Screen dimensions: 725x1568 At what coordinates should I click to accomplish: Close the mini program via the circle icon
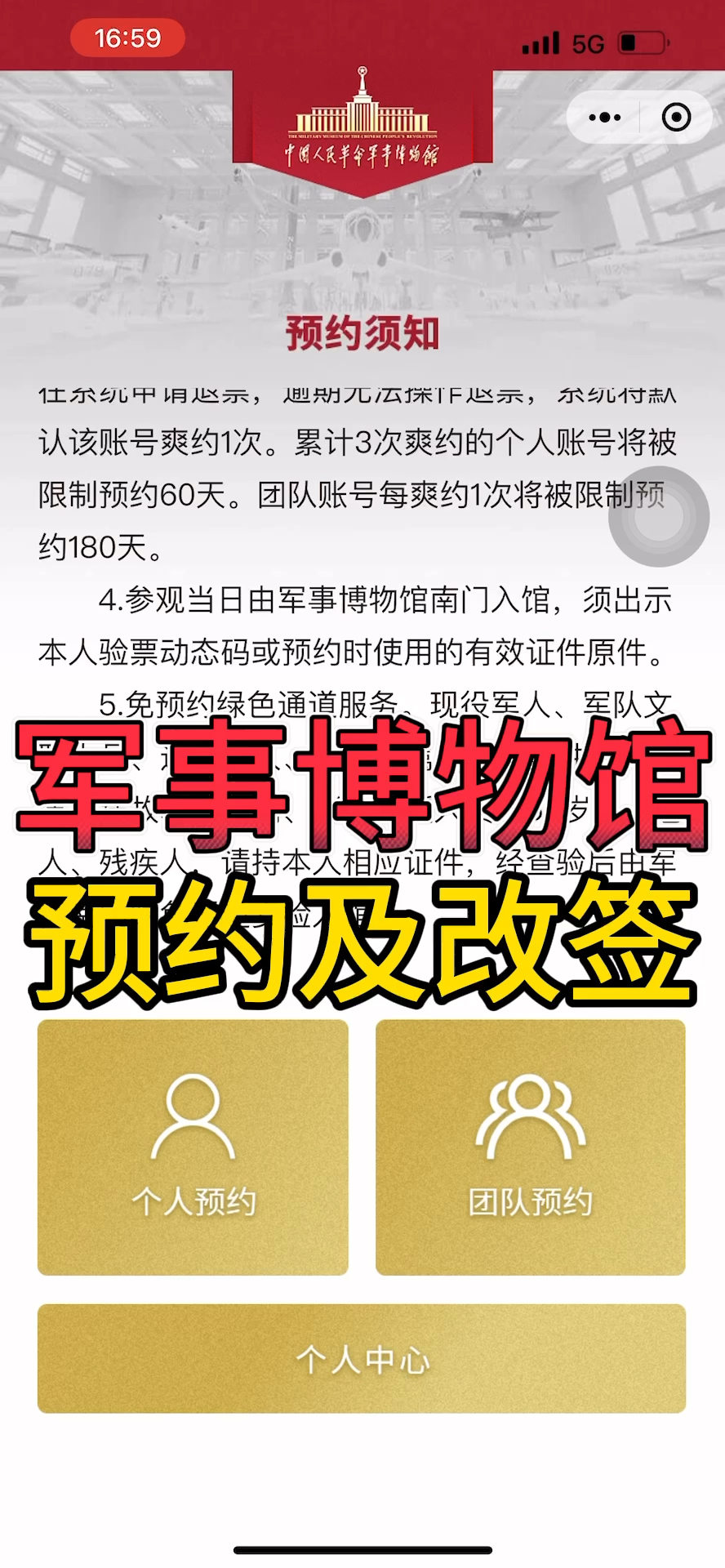(676, 118)
